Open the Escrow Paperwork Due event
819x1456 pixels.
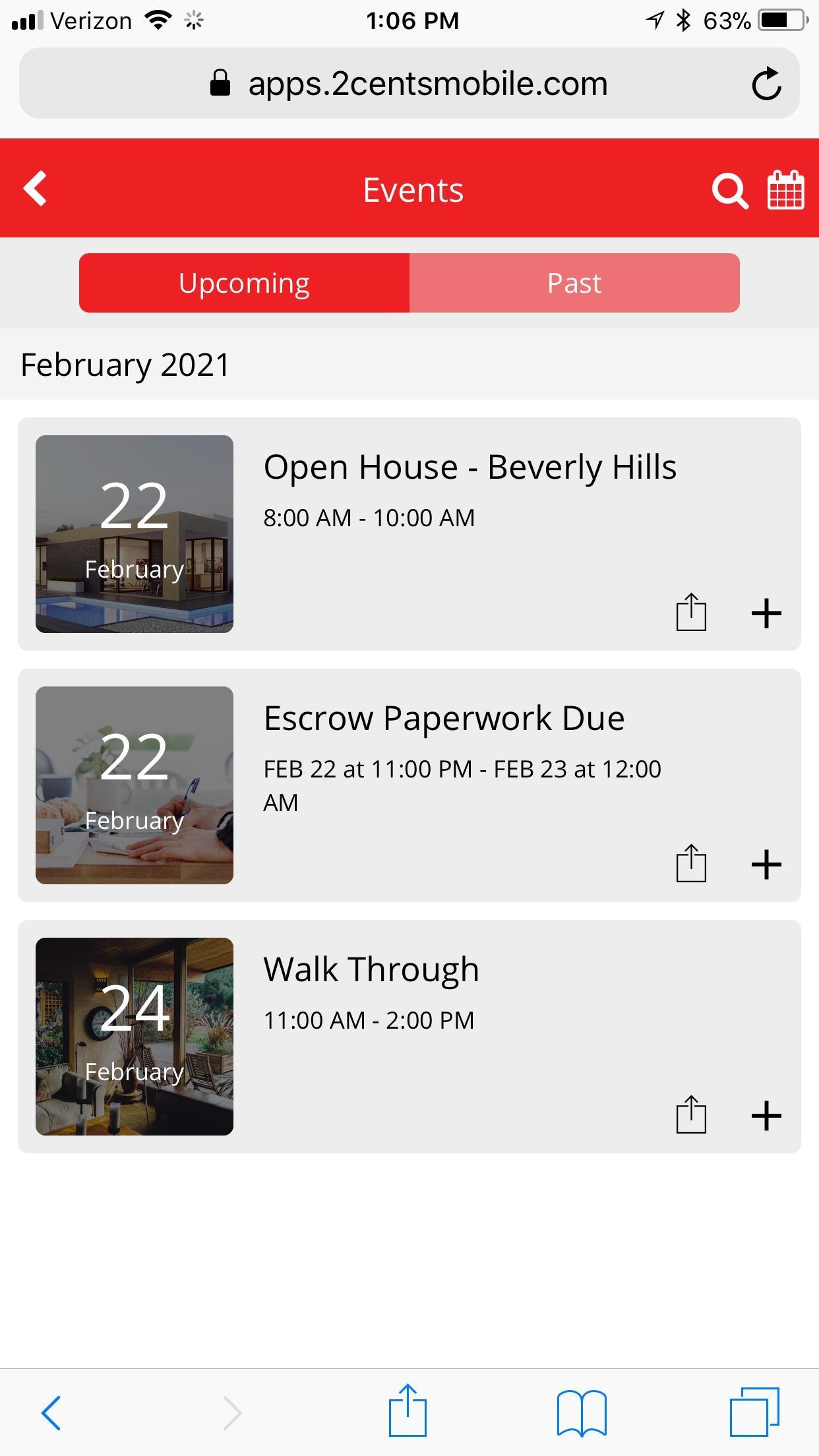point(444,719)
